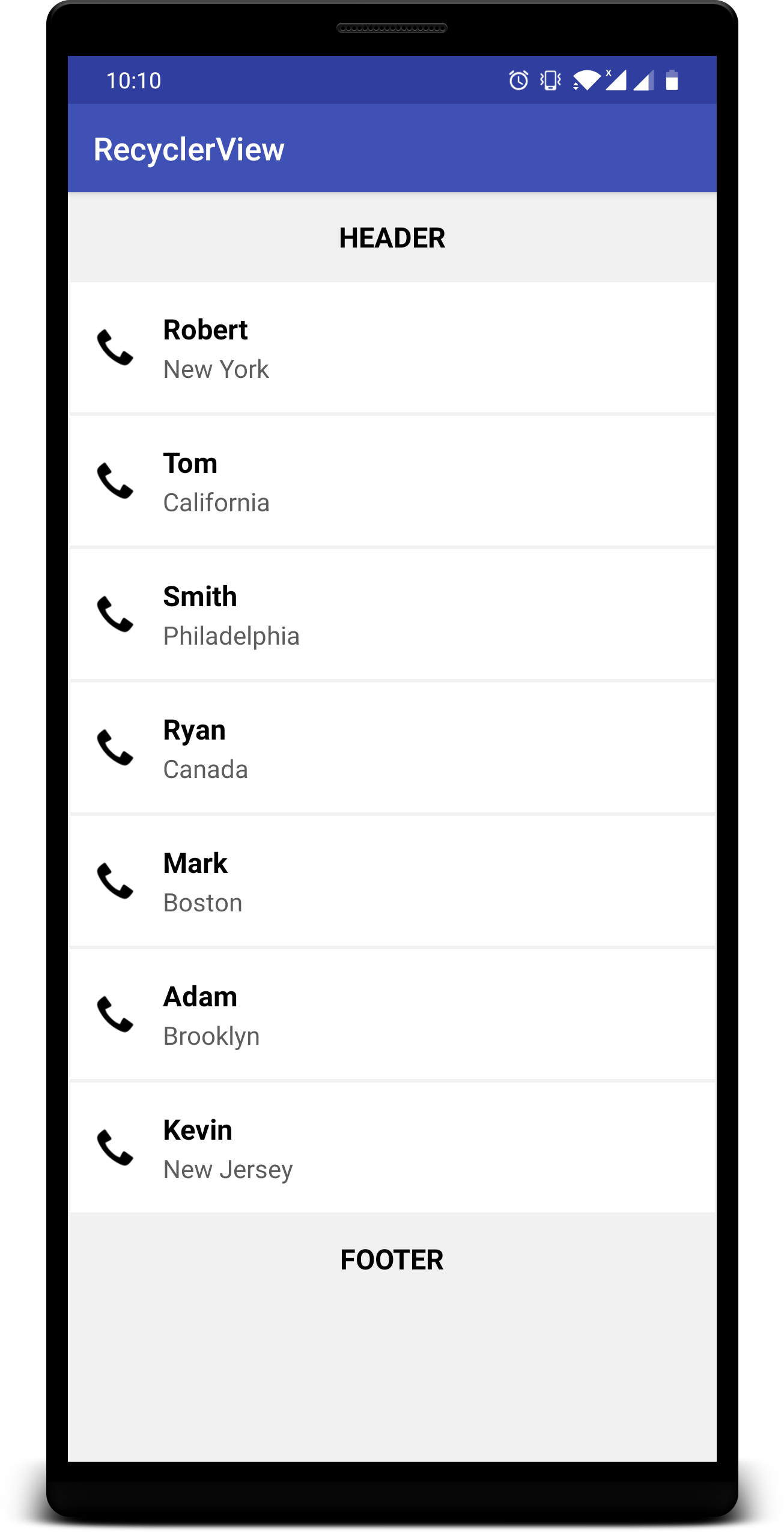Image resolution: width=784 pixels, height=1532 pixels.
Task: Select the Adam Brooklyn row
Action: click(x=392, y=1015)
